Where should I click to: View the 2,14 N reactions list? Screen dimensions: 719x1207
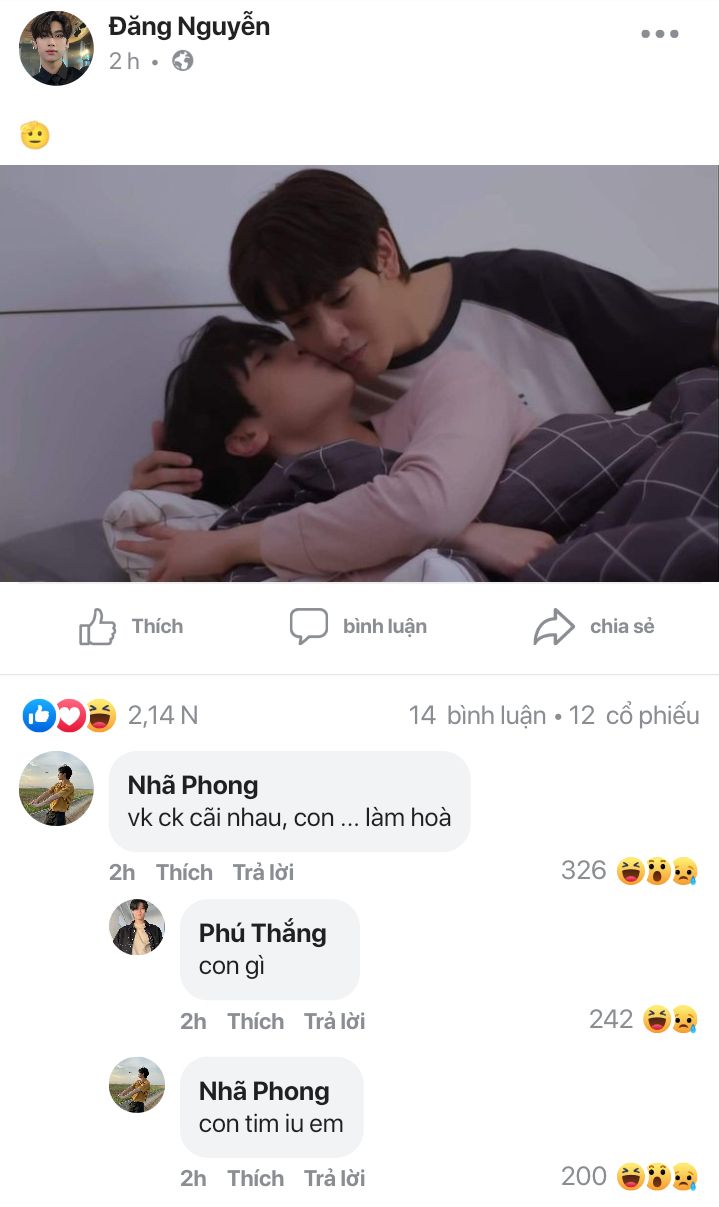pyautogui.click(x=110, y=715)
